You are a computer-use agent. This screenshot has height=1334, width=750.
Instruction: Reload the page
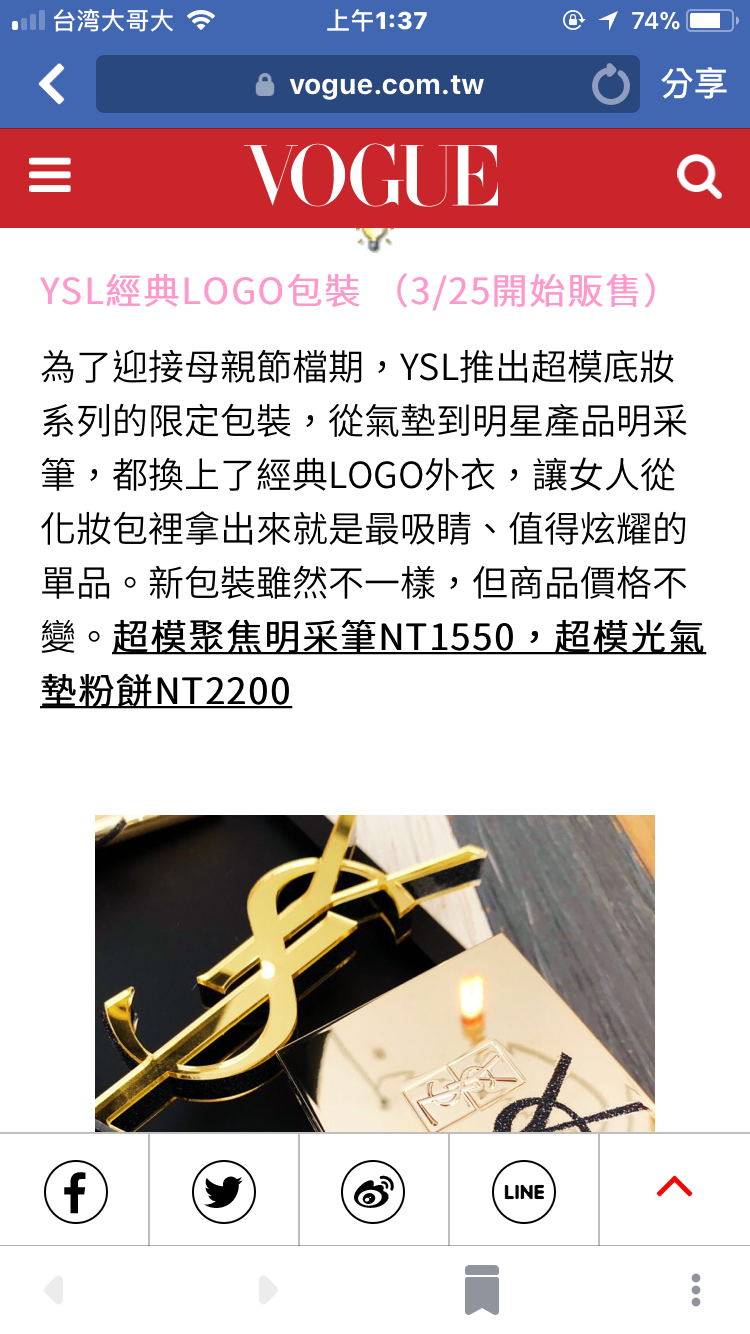pos(610,85)
